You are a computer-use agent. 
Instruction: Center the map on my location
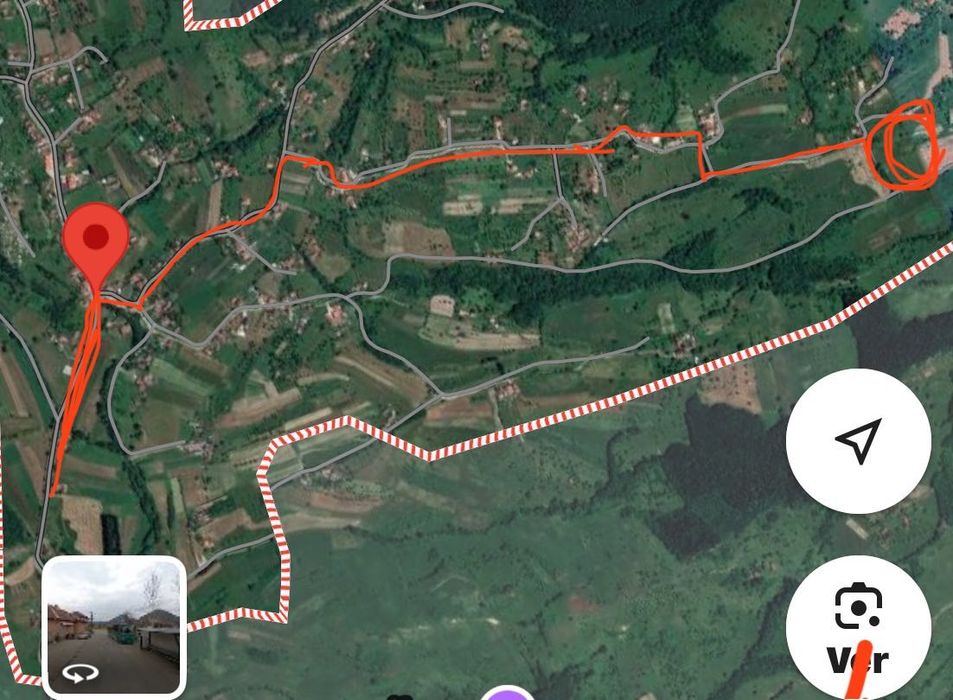[x=858, y=441]
